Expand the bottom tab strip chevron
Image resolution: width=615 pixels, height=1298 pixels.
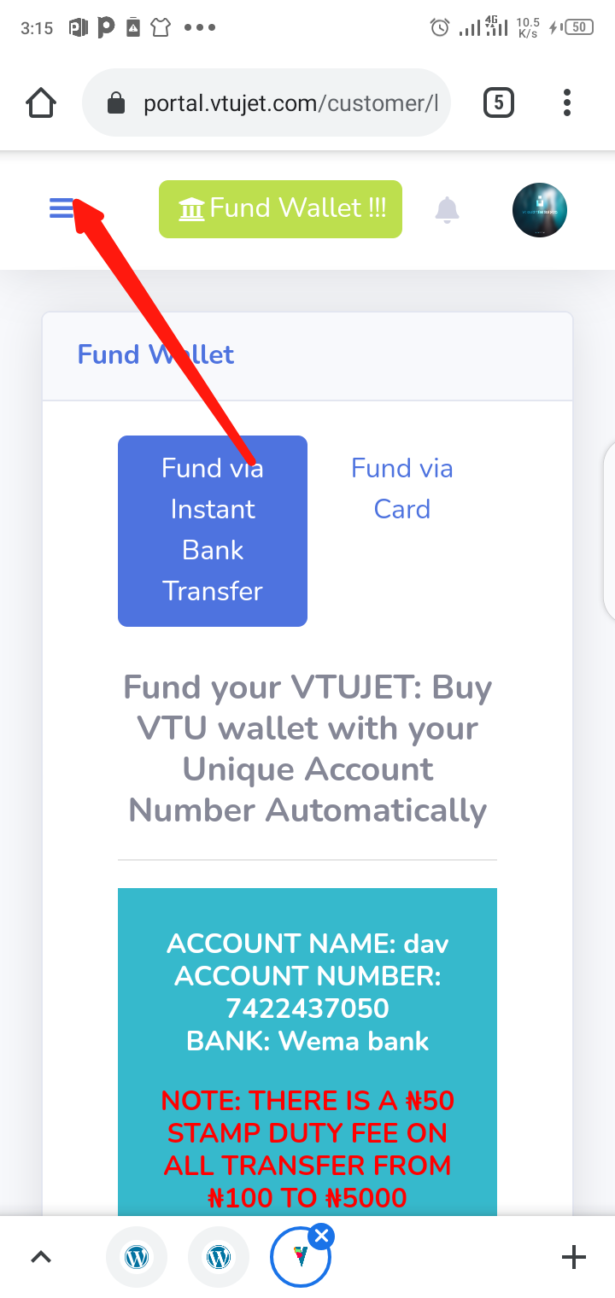point(40,1257)
